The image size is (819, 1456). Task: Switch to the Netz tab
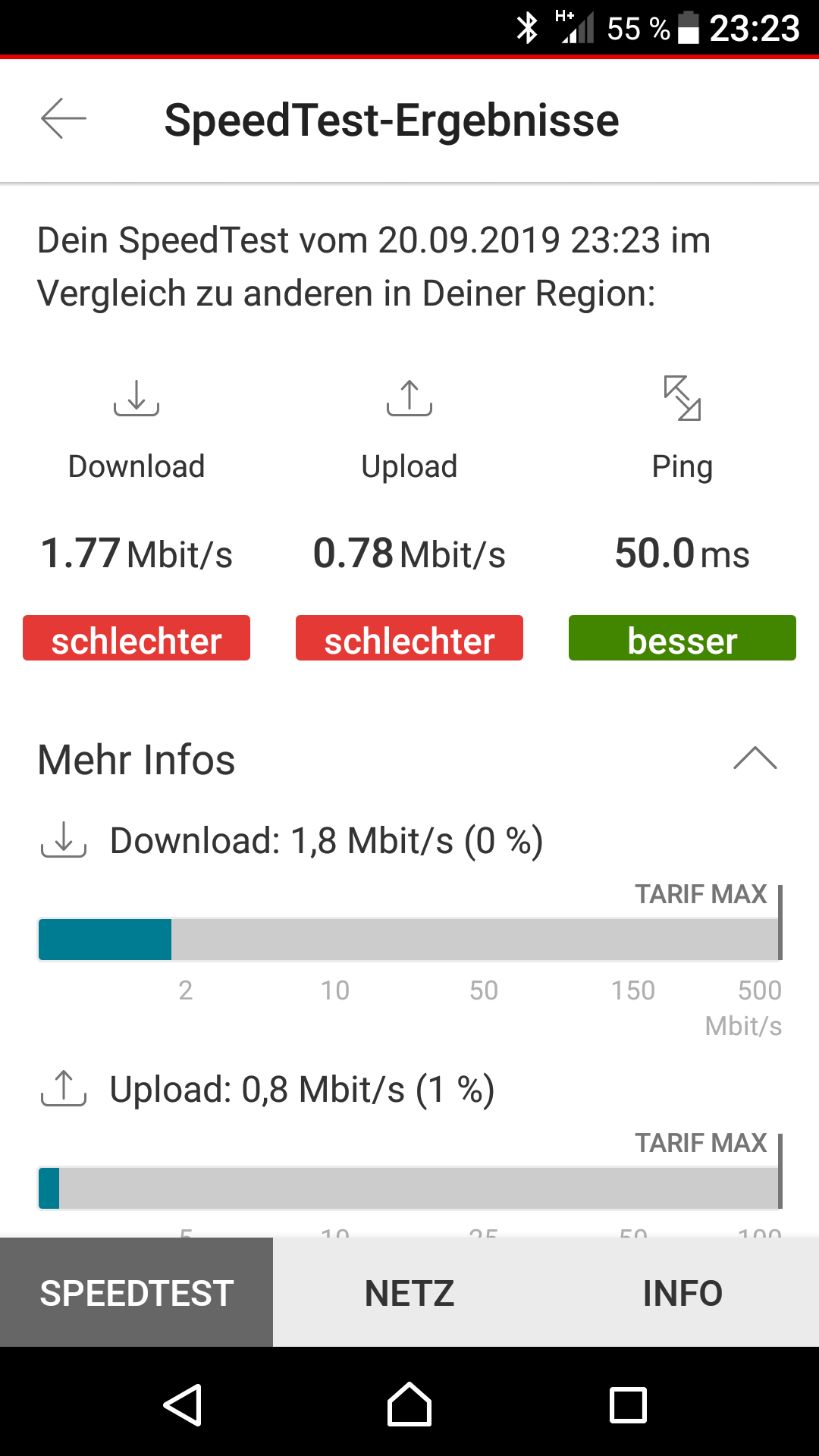[x=409, y=1293]
